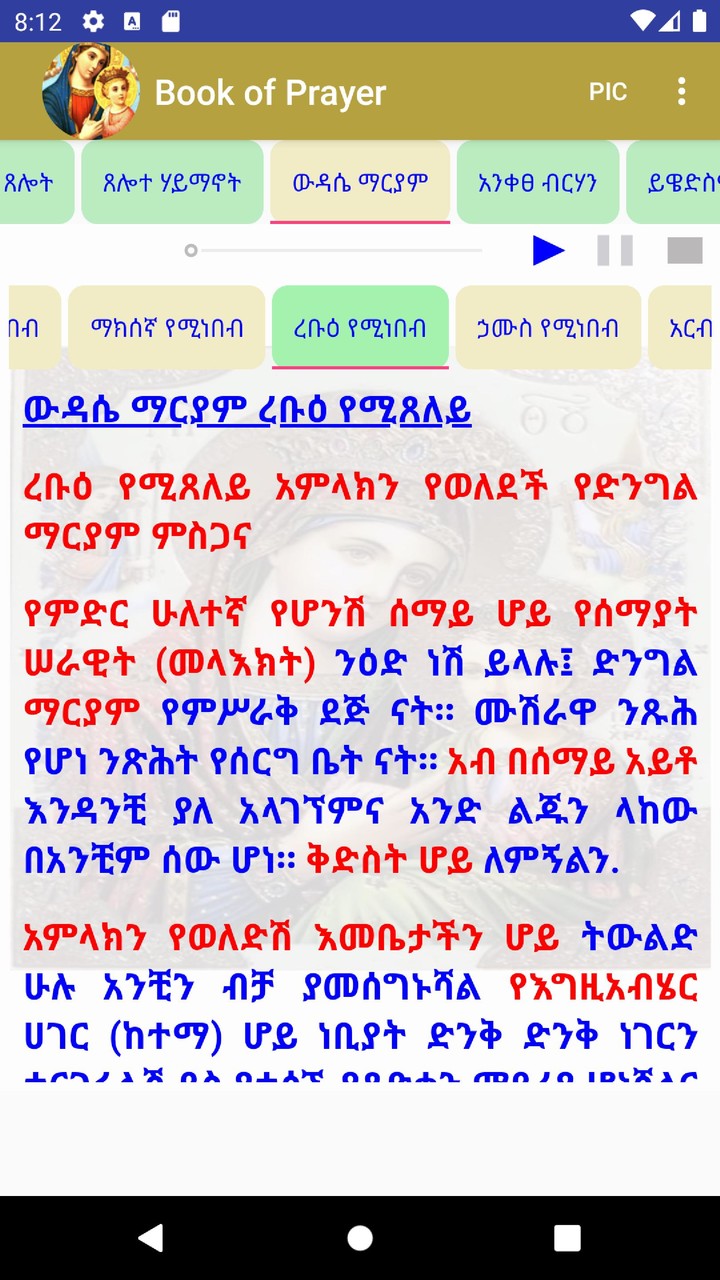Tap the Play icon to start audio
720x1280 pixels.
tap(546, 250)
